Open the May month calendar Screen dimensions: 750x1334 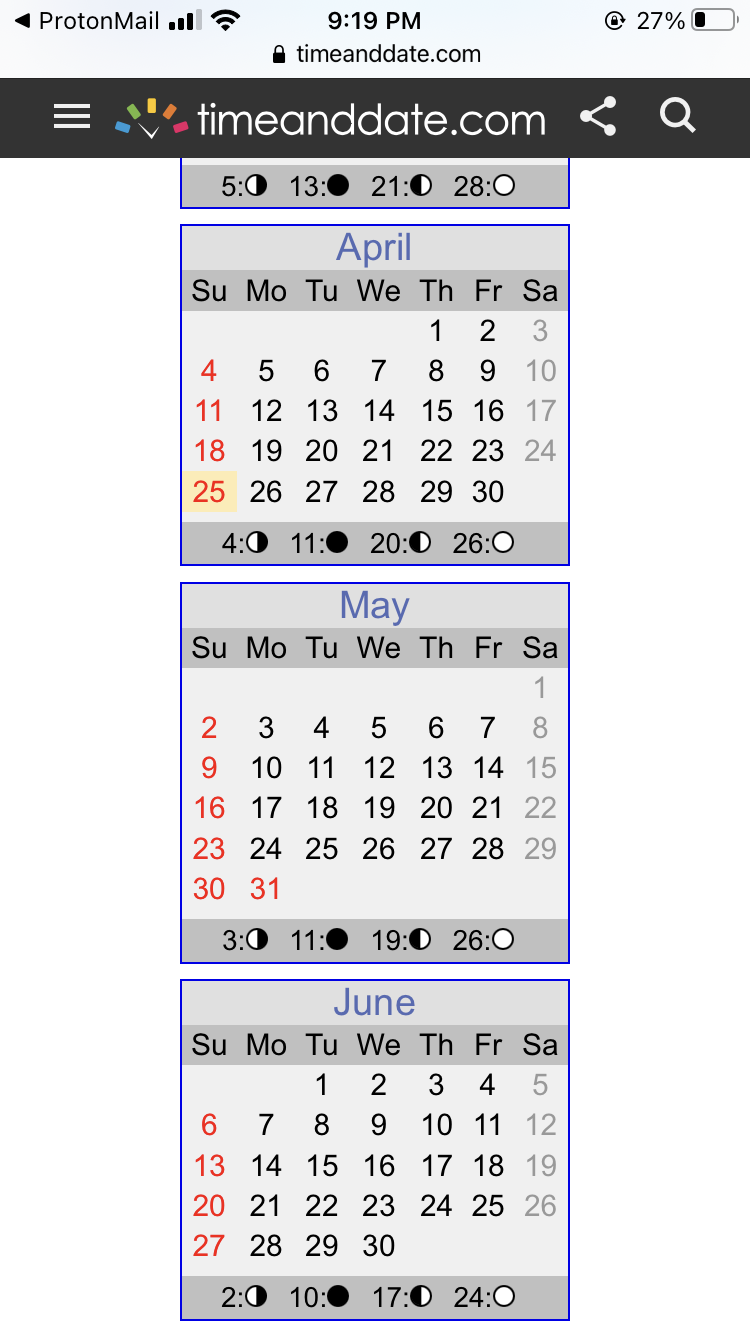pyautogui.click(x=374, y=605)
